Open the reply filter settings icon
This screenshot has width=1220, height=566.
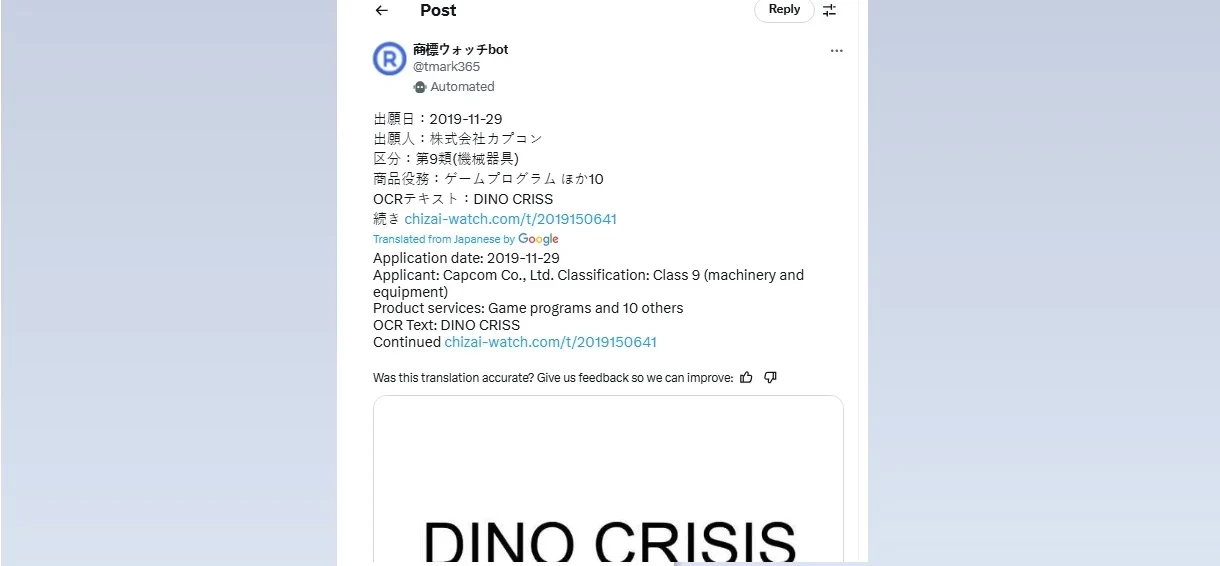click(829, 11)
